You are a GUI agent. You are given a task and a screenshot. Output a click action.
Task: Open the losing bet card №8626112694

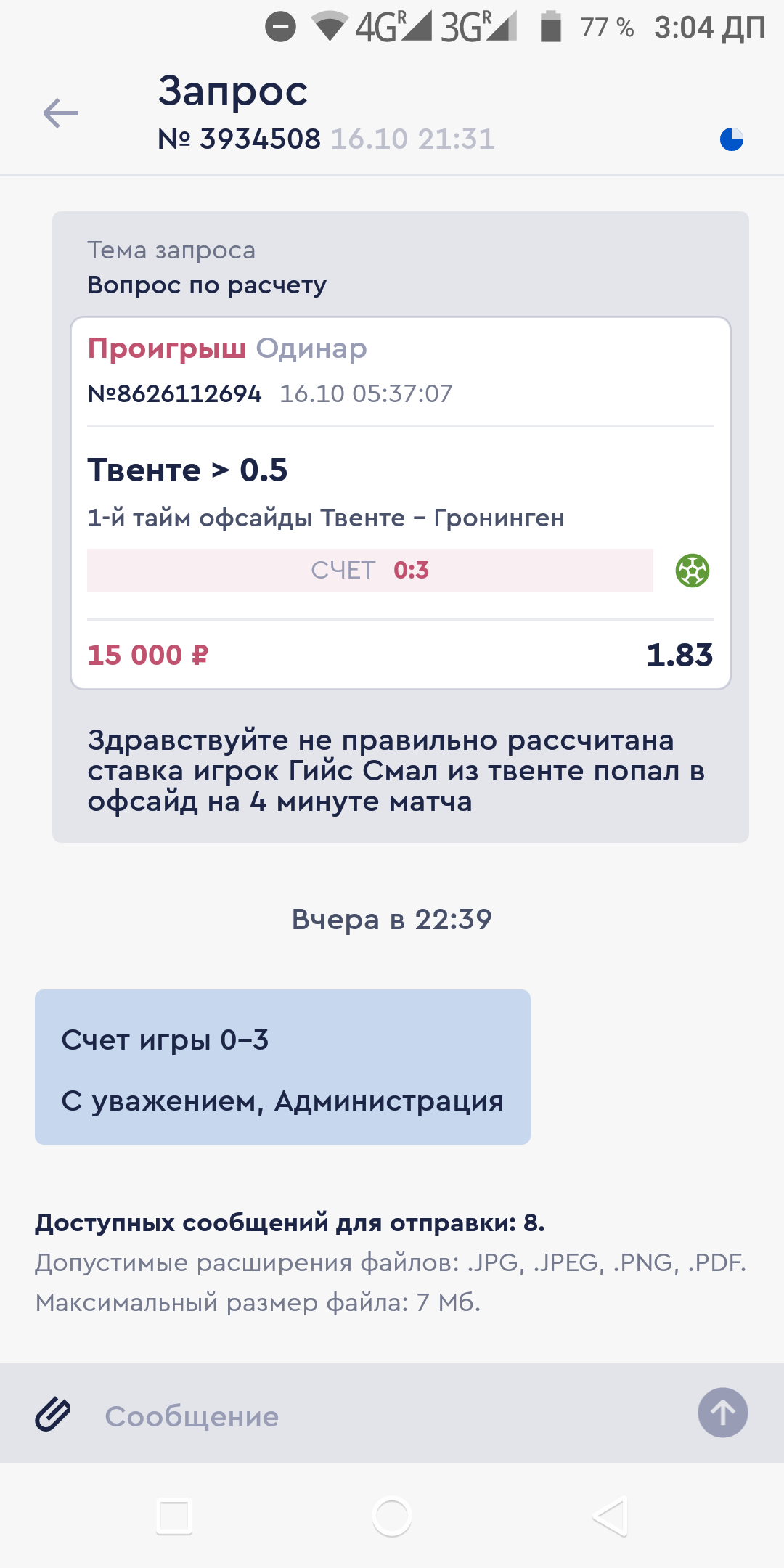click(400, 502)
